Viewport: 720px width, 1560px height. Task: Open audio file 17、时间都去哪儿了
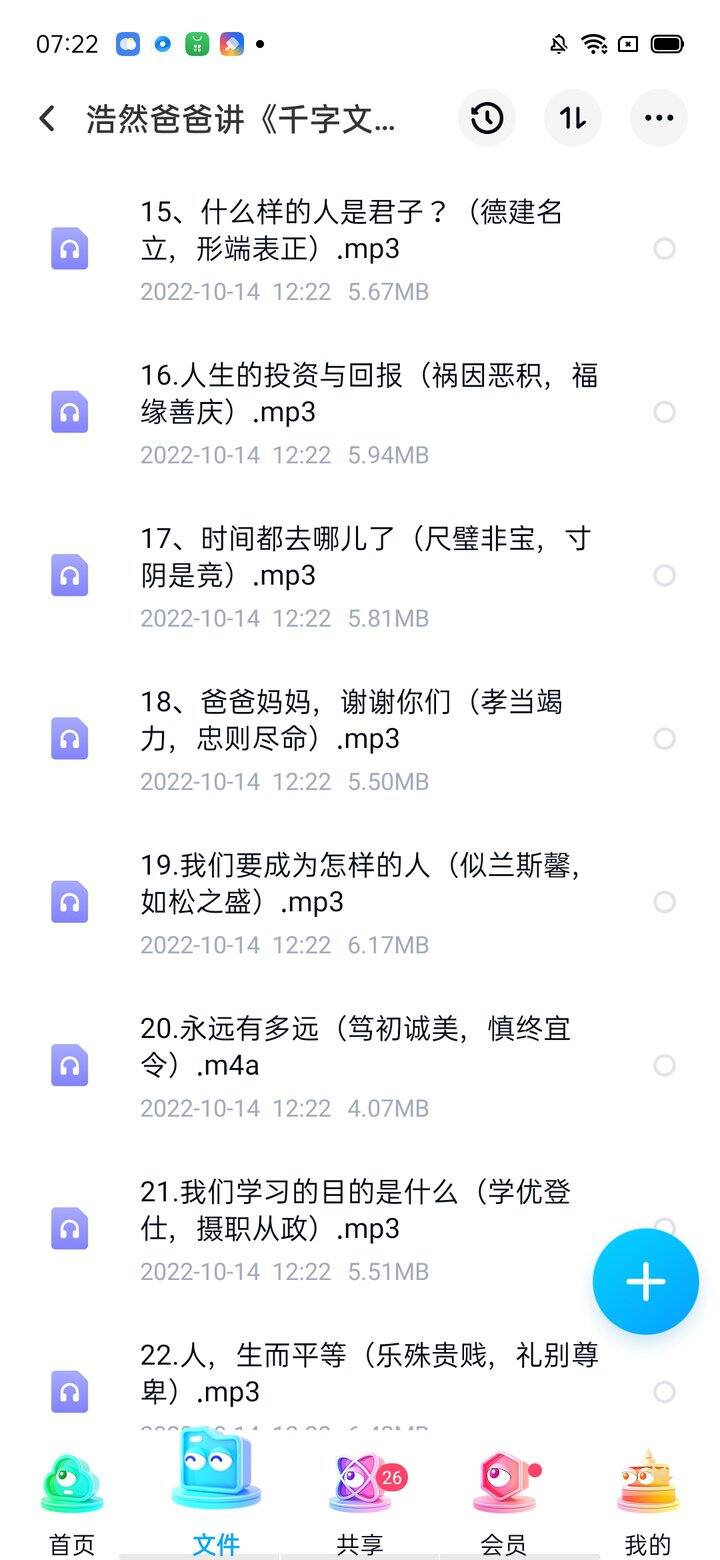pos(360,575)
